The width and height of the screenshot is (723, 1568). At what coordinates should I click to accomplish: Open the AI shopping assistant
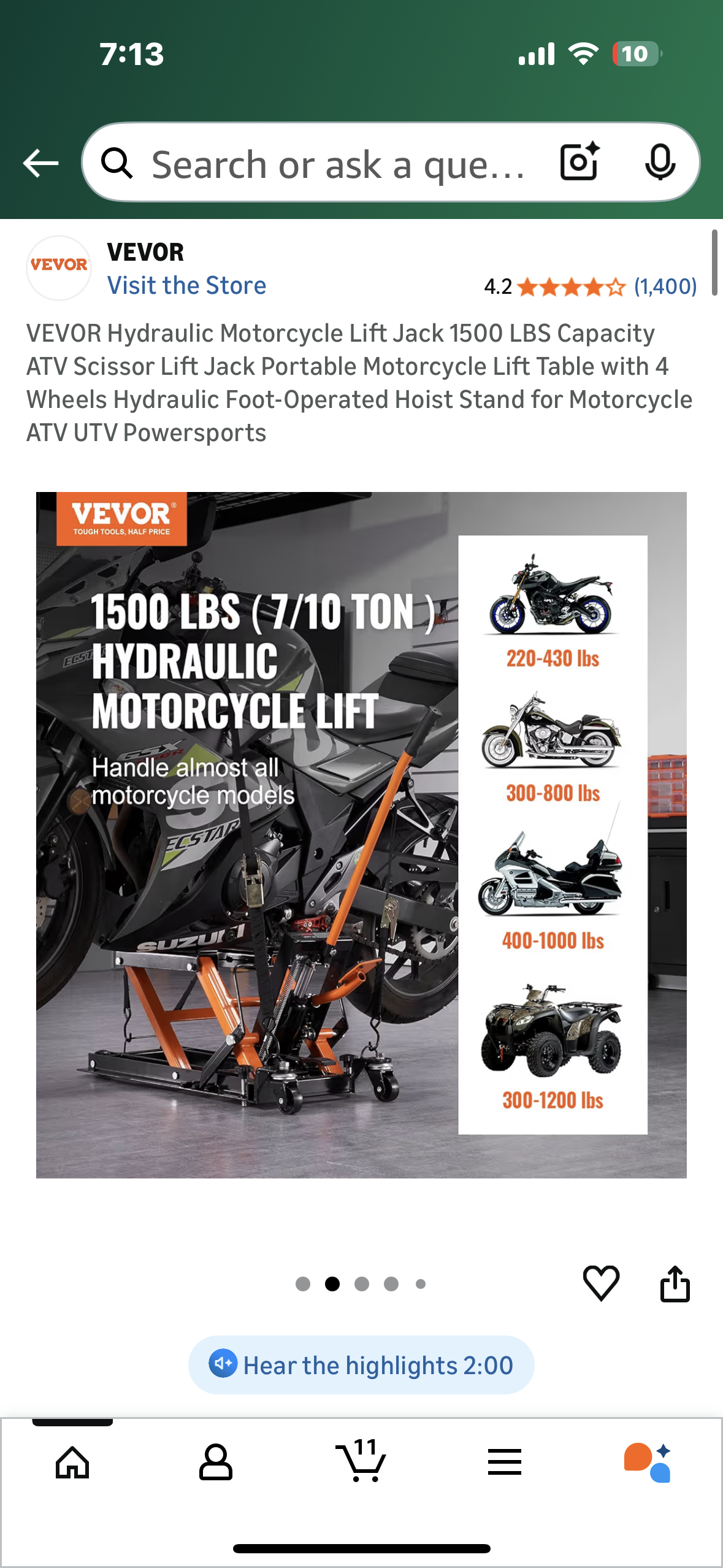[x=648, y=1462]
